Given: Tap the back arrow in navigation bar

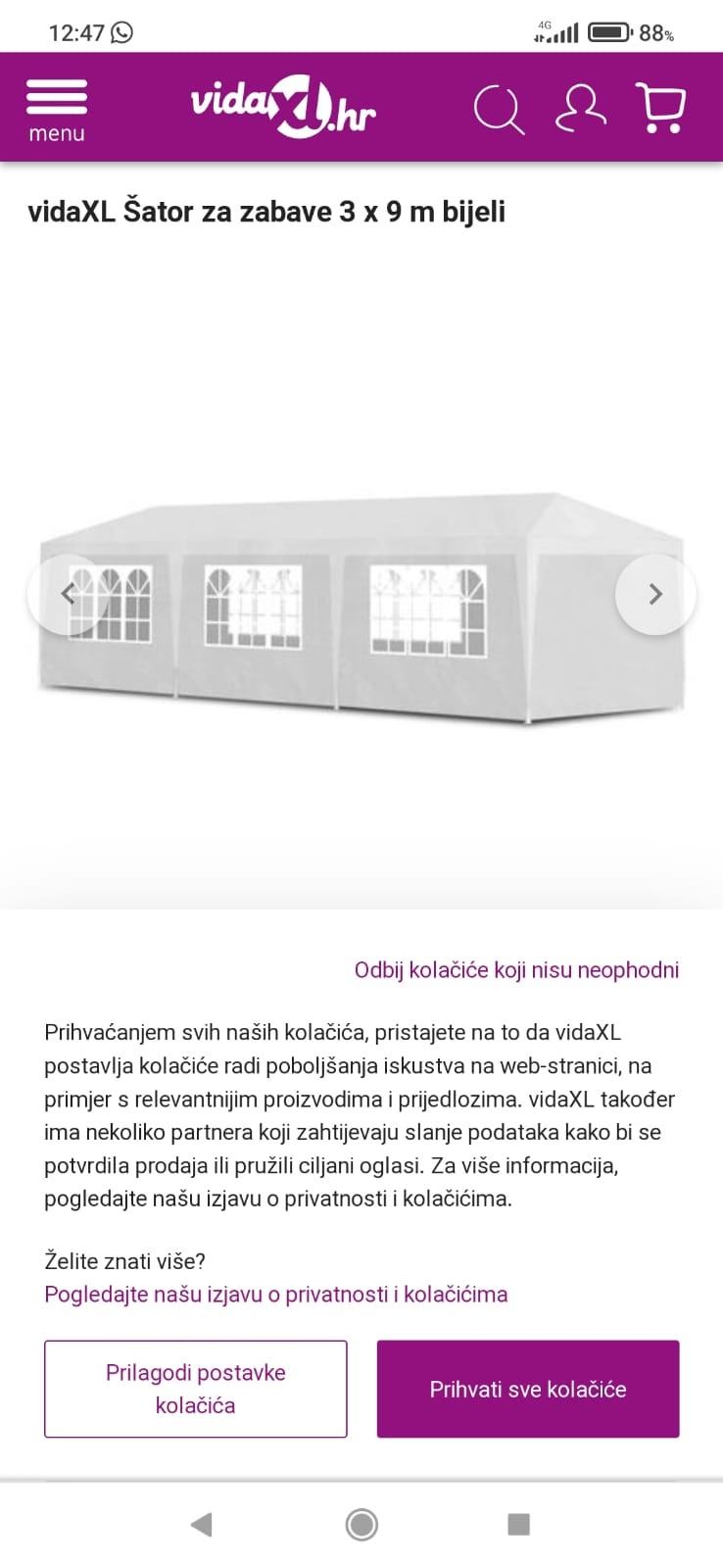Looking at the screenshot, I should (202, 1524).
